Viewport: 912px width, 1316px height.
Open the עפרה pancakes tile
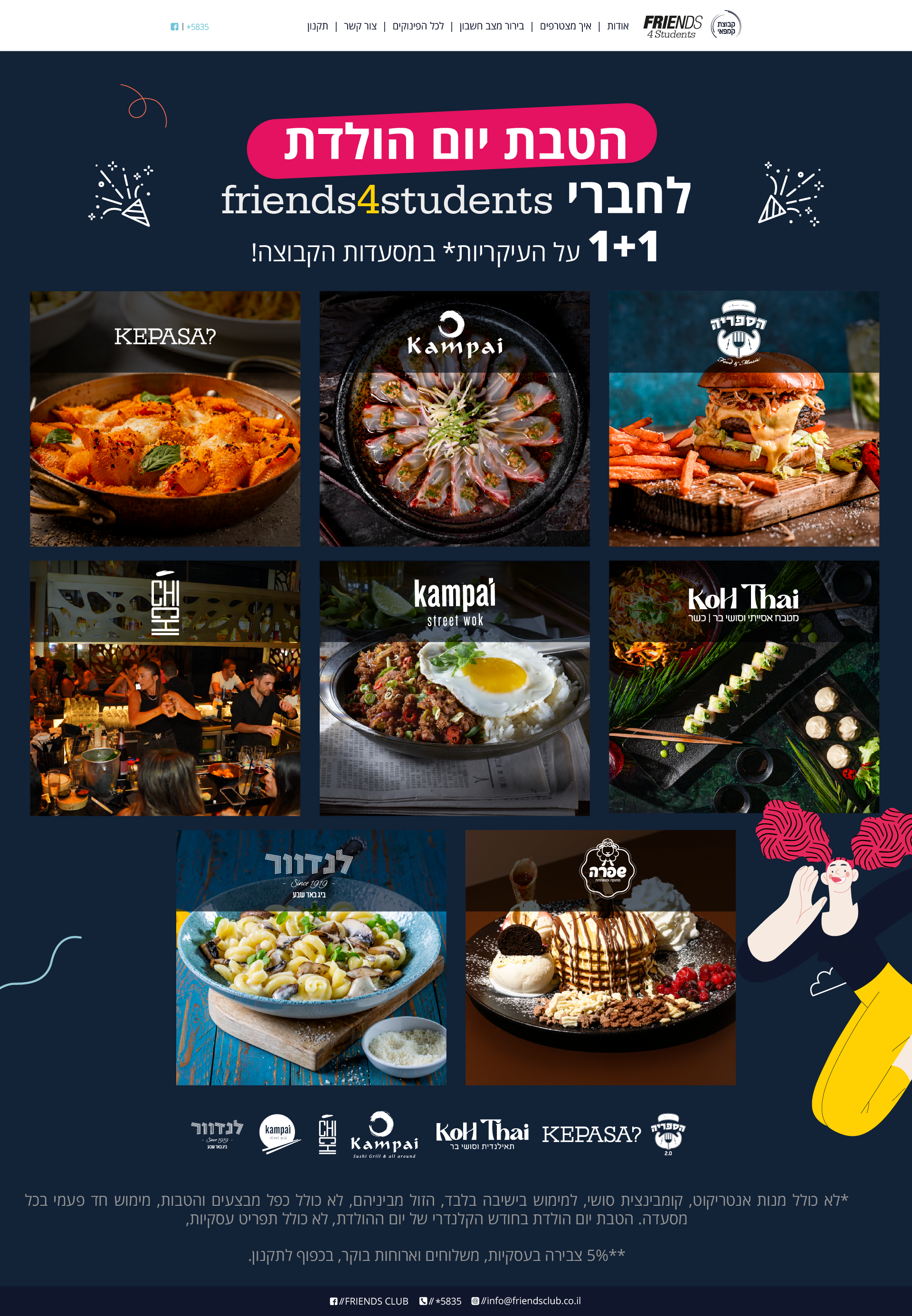(x=600, y=957)
